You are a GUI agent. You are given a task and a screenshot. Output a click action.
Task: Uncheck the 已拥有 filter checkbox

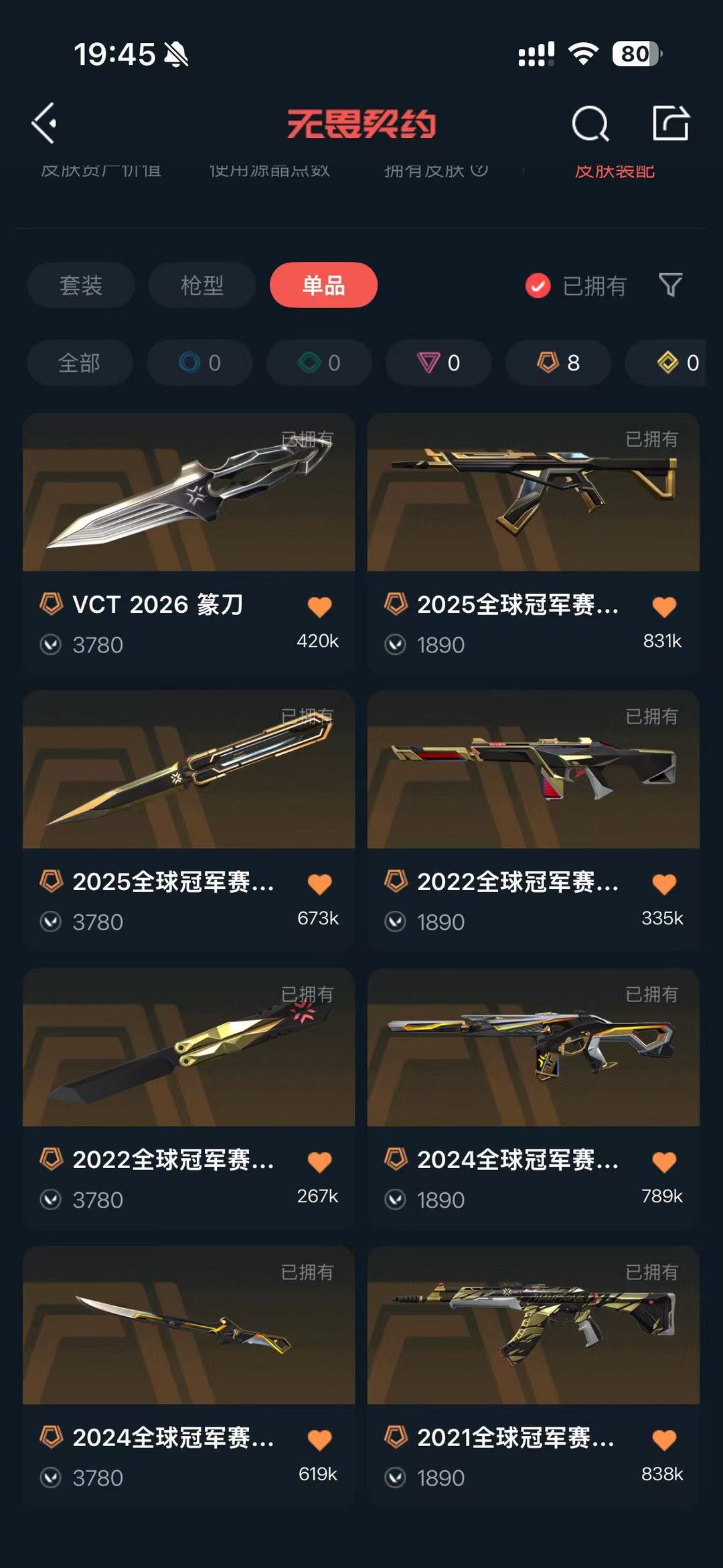pyautogui.click(x=538, y=286)
